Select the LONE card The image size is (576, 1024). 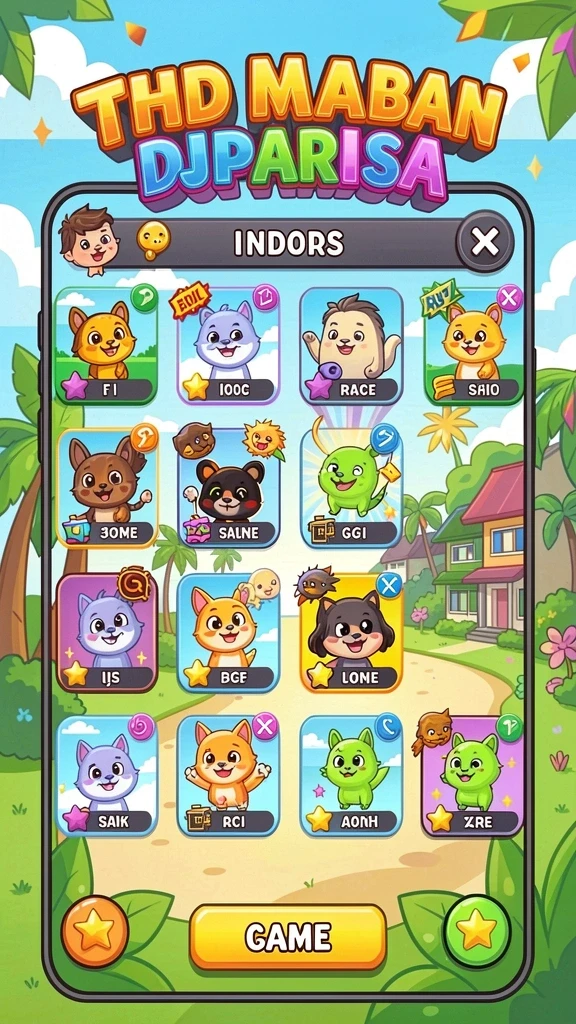(351, 632)
